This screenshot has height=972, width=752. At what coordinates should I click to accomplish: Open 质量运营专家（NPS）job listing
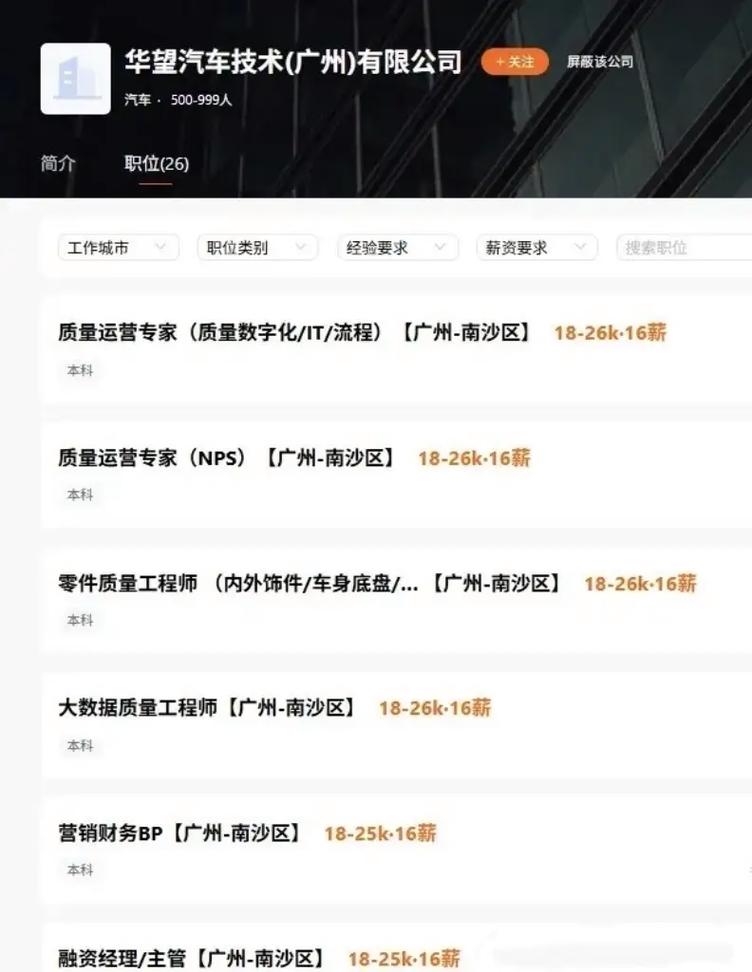click(226, 458)
